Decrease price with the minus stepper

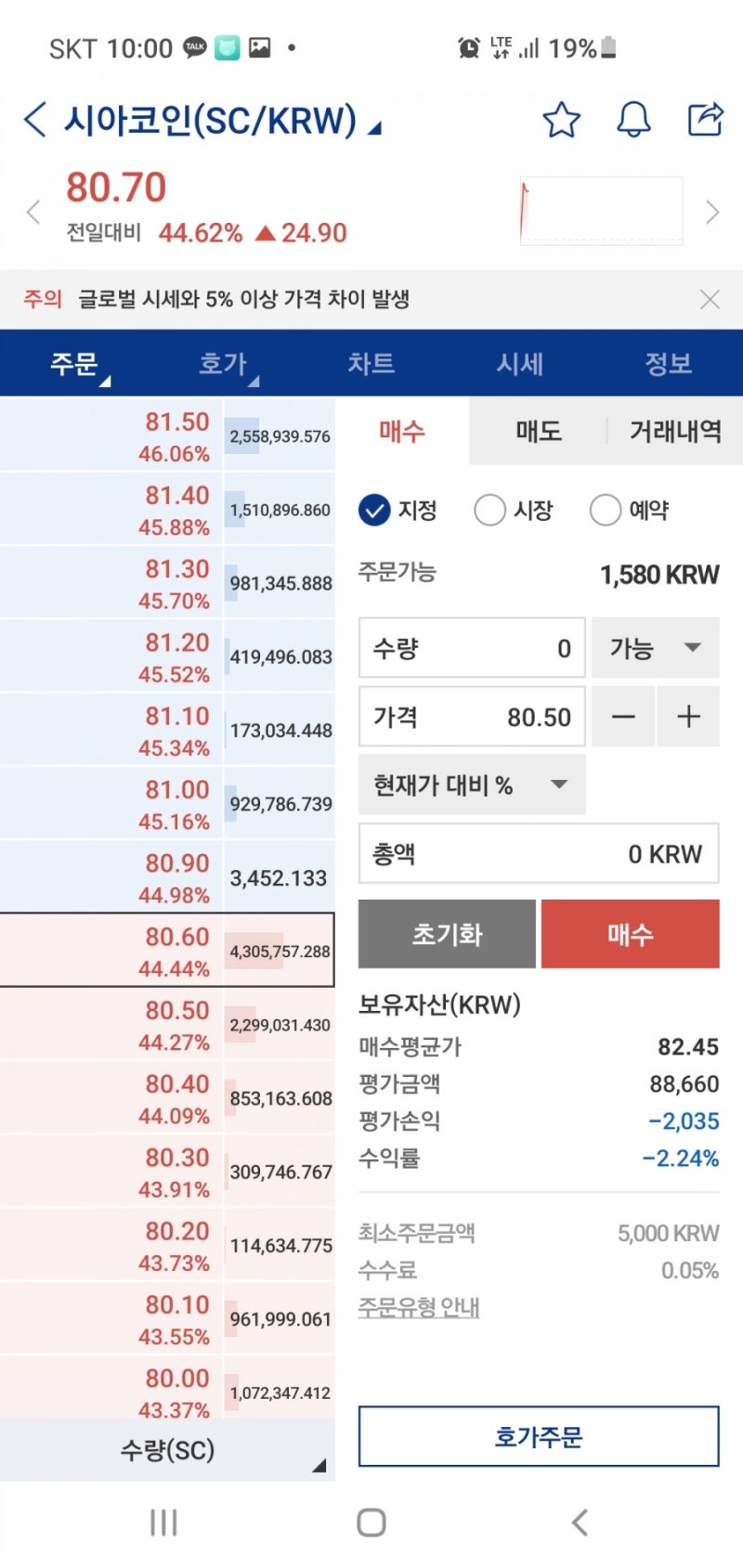622,716
